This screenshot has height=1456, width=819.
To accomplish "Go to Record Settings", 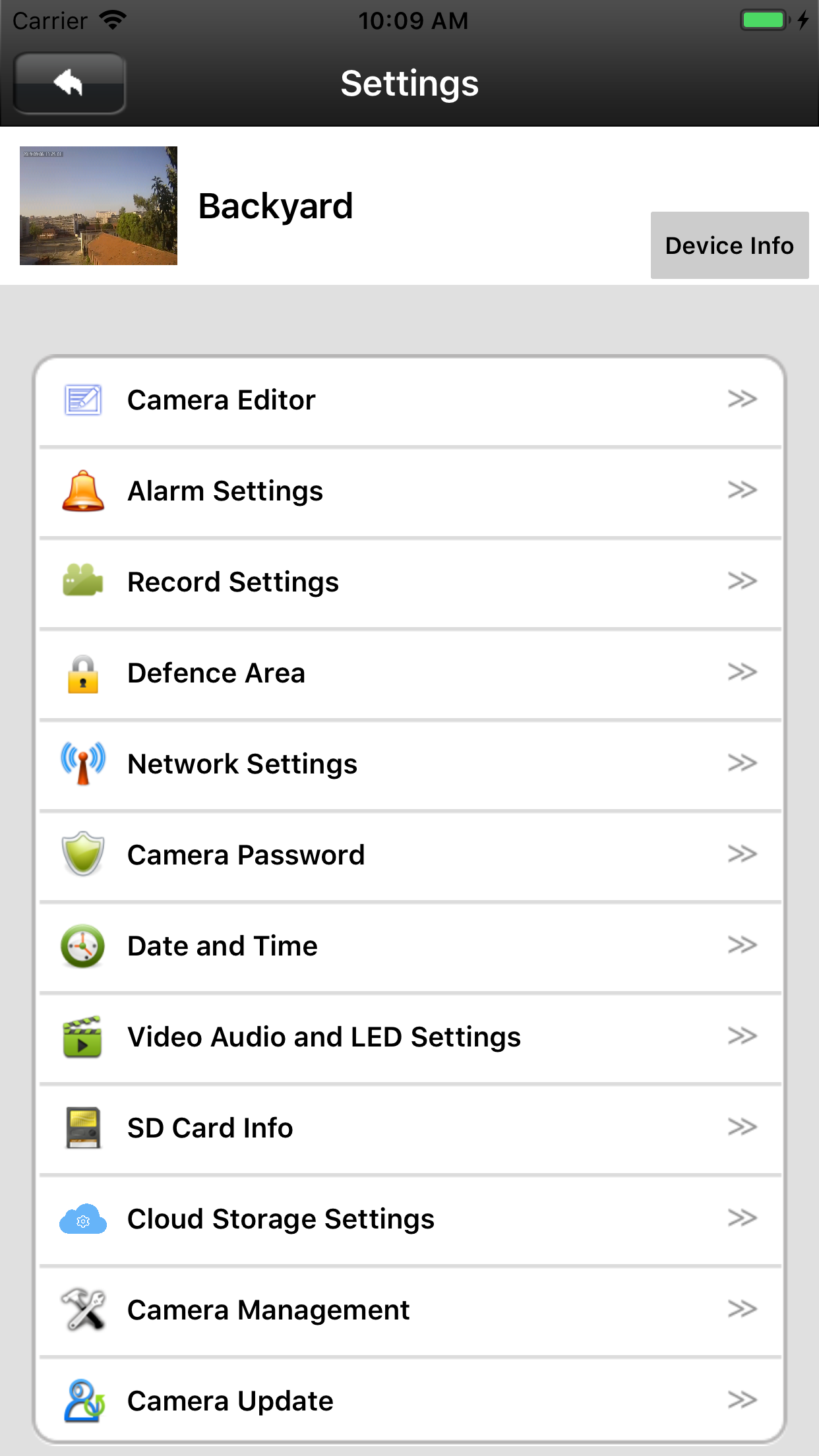I will coord(410,583).
